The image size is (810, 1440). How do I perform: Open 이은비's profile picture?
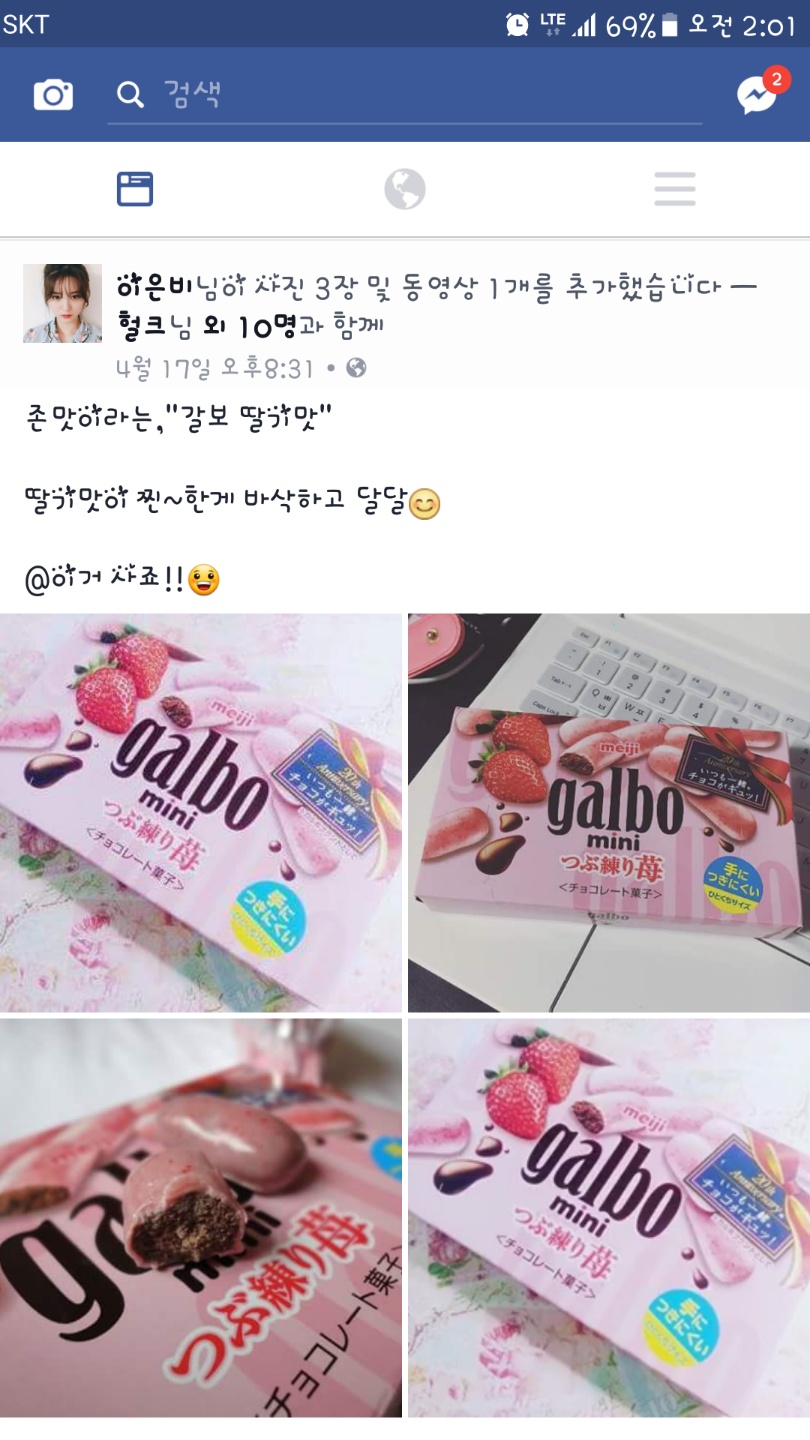[x=62, y=303]
